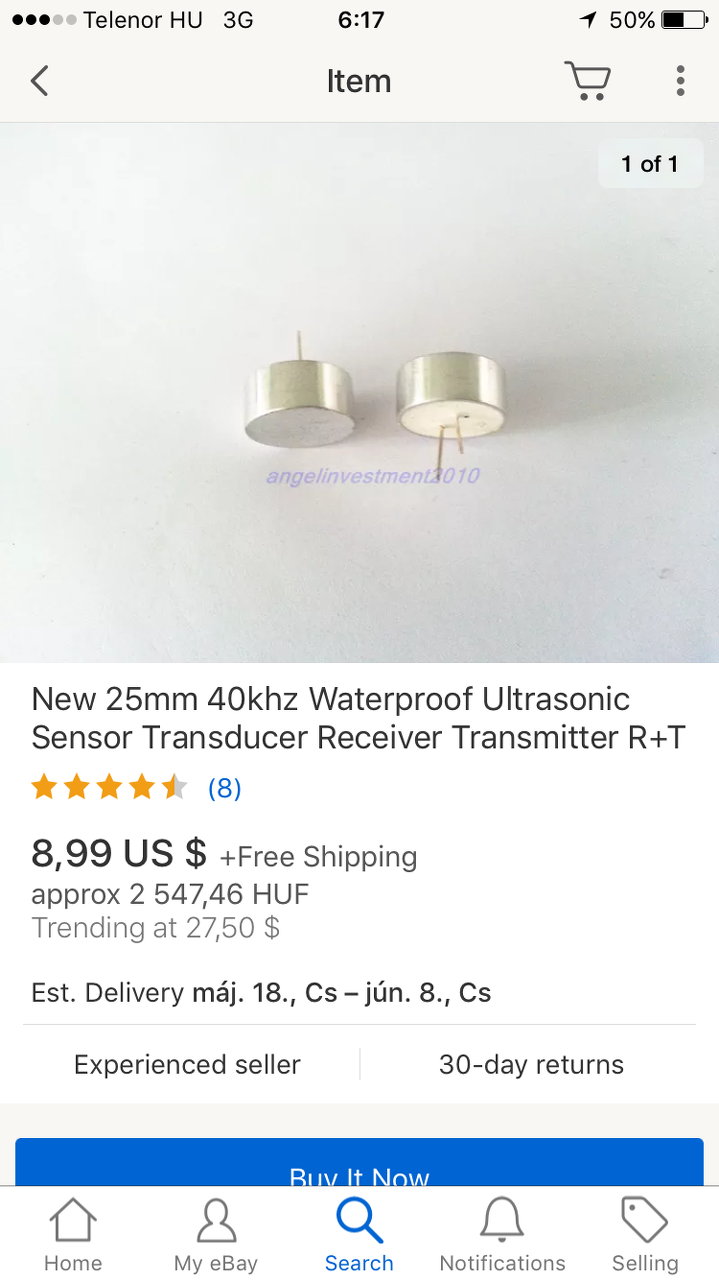This screenshot has width=719, height=1280.
Task: Open the Search tab
Action: click(x=359, y=1236)
